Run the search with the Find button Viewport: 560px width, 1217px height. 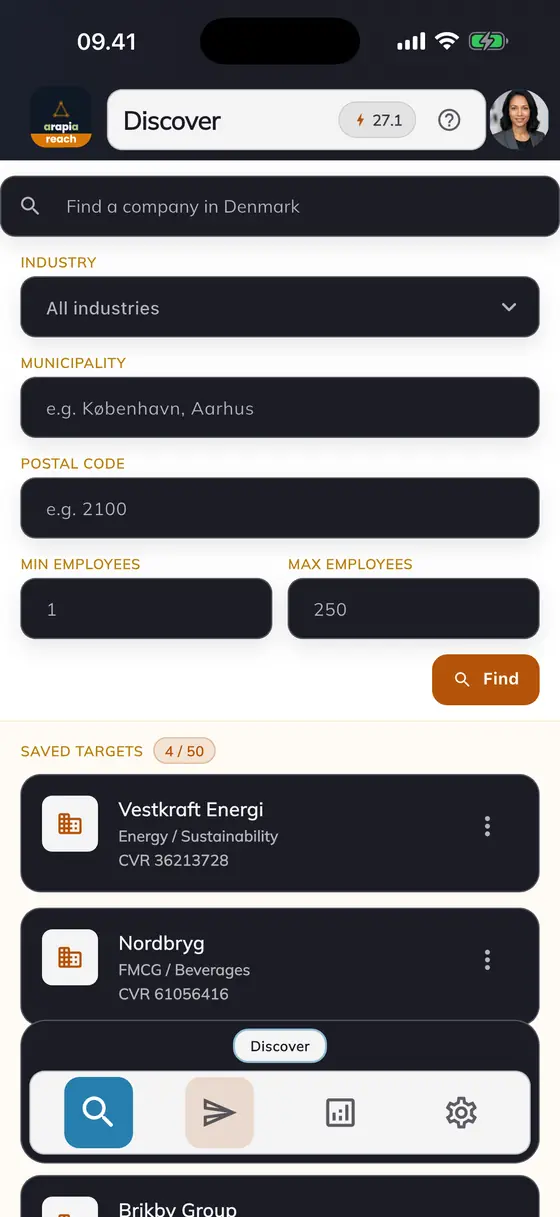pyautogui.click(x=485, y=679)
